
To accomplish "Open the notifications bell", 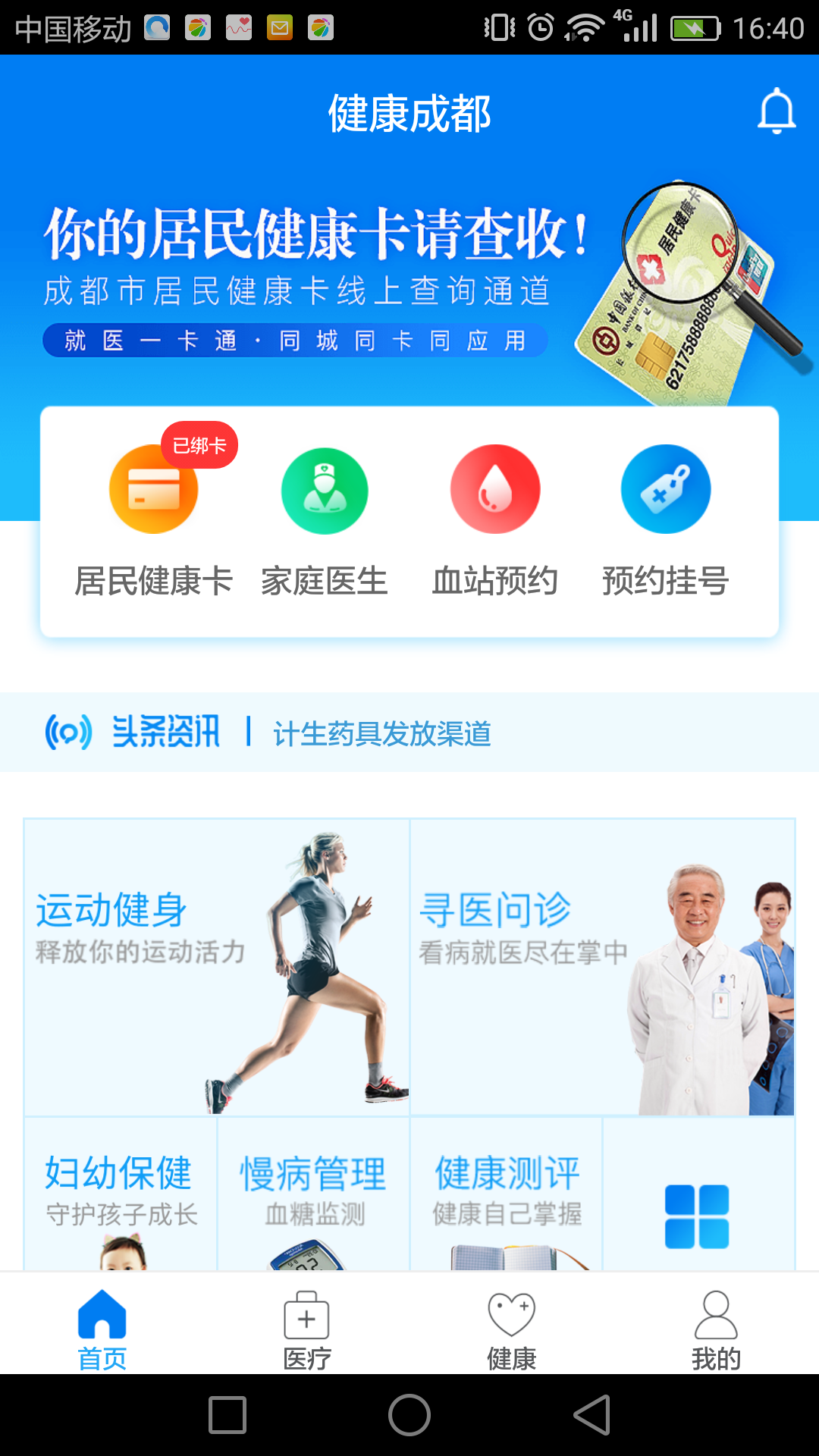I will click(777, 112).
